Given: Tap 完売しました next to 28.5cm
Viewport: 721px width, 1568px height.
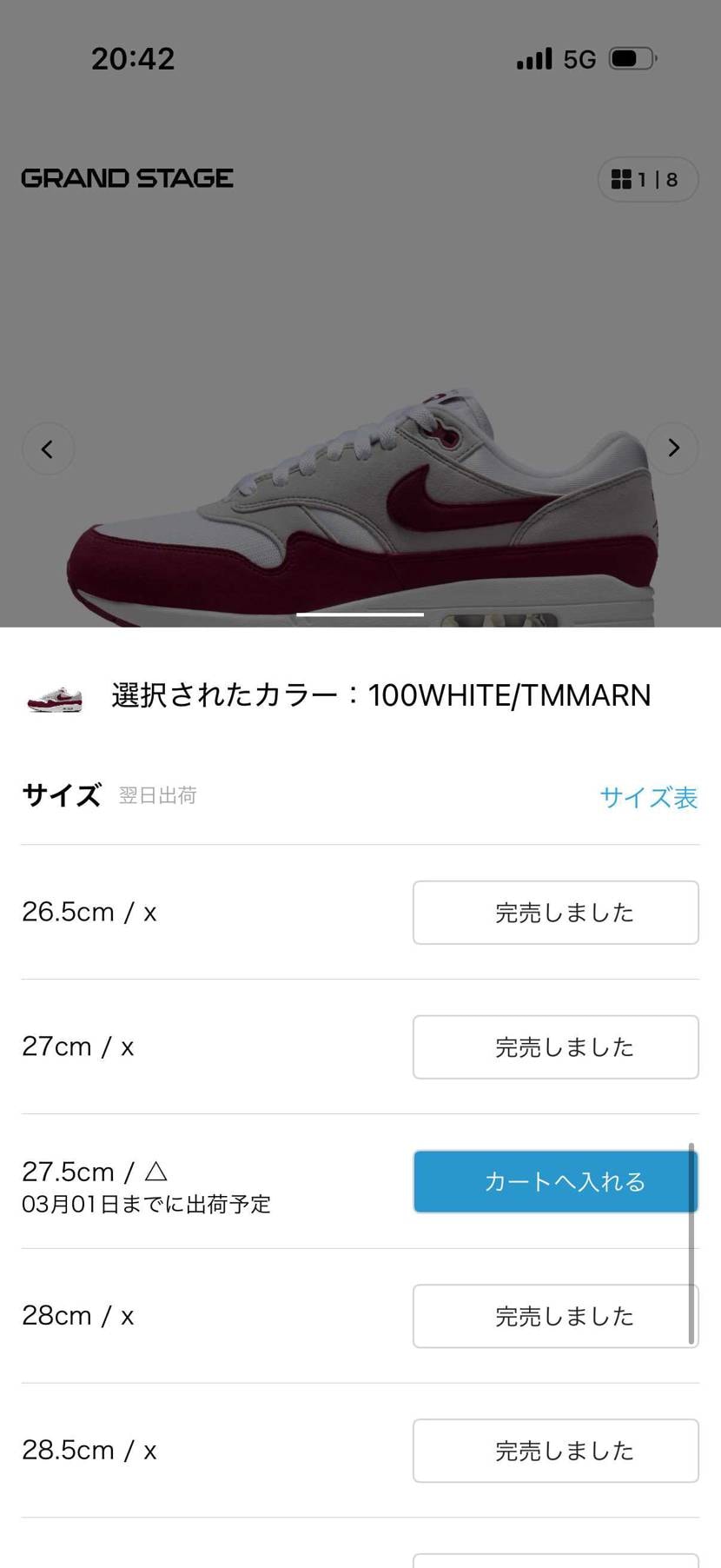Looking at the screenshot, I should 555,1450.
